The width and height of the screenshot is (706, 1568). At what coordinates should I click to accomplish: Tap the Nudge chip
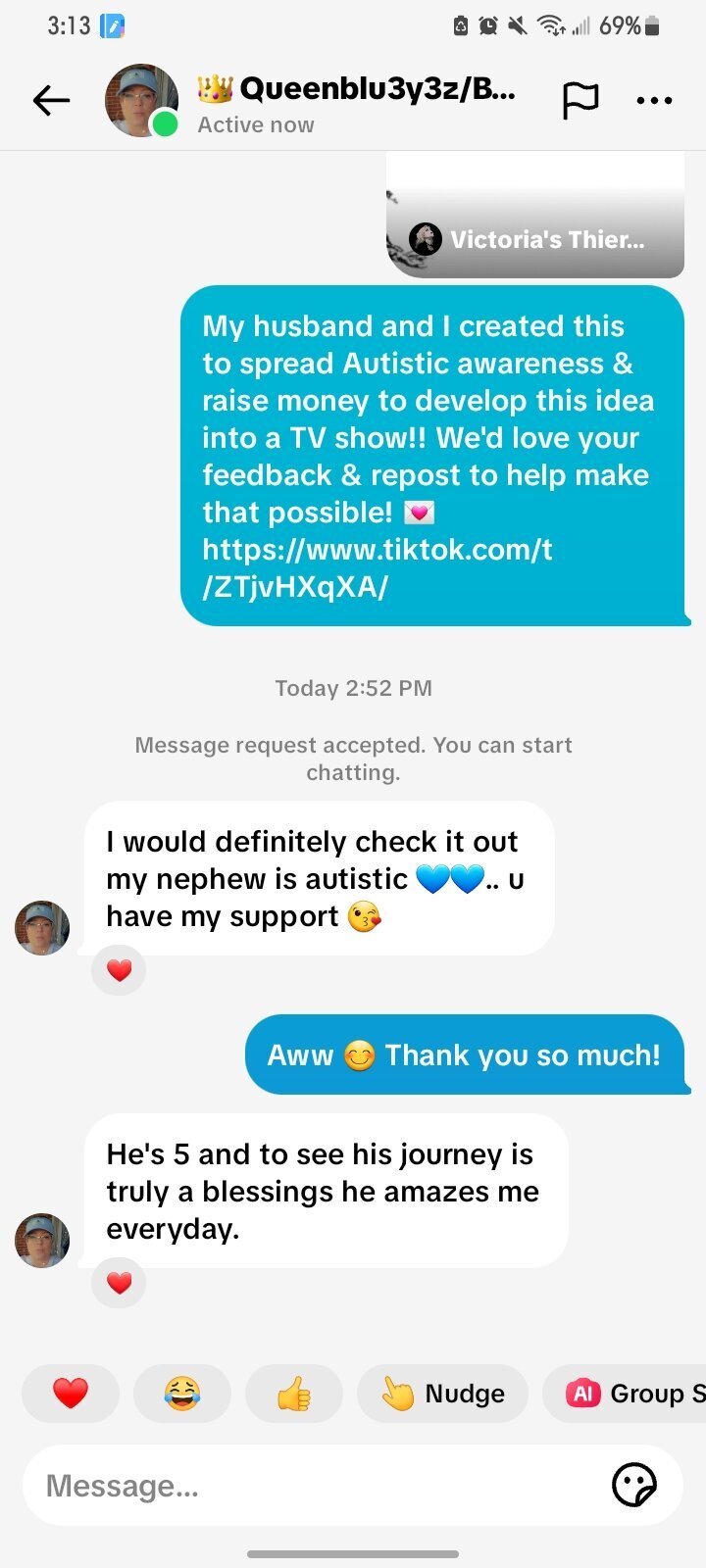pyautogui.click(x=443, y=1393)
